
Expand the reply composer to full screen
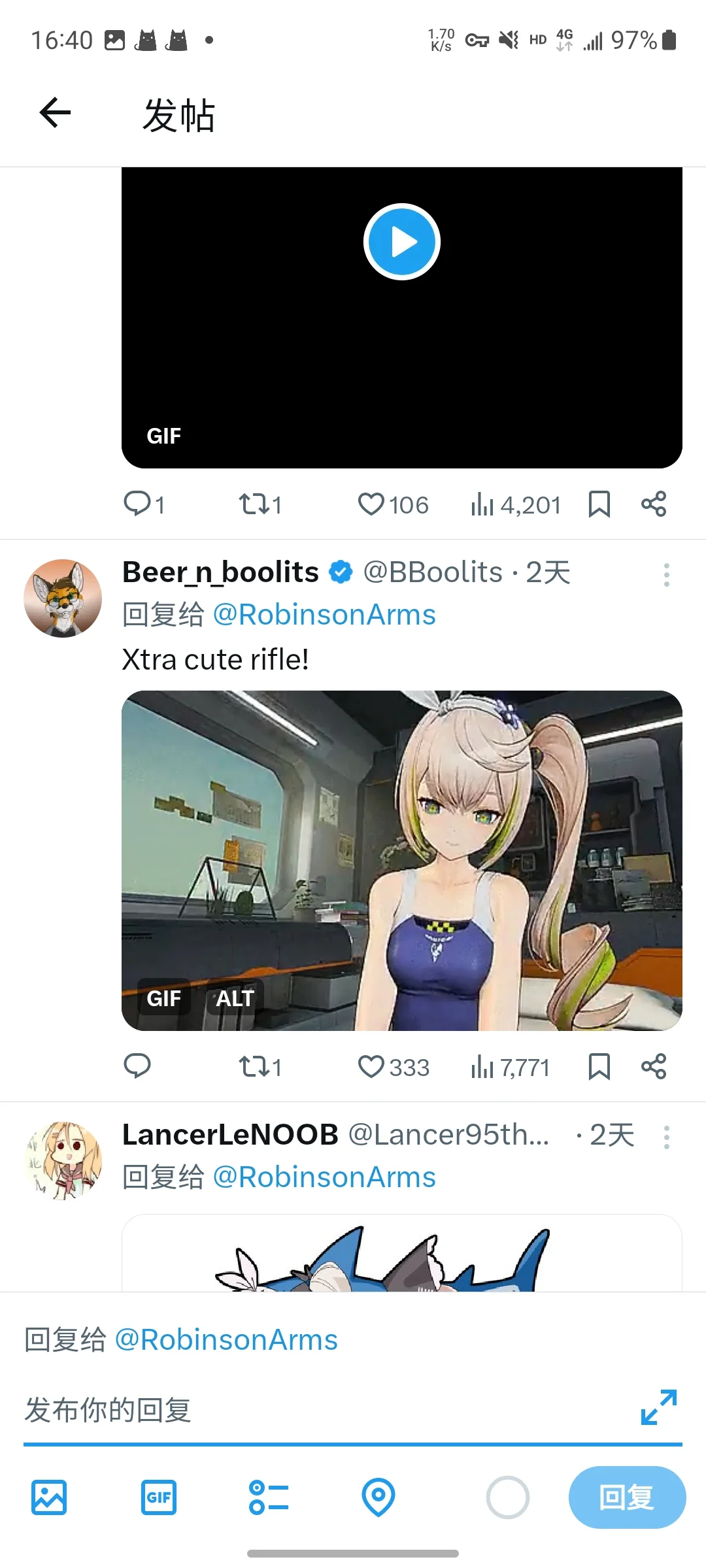659,1407
